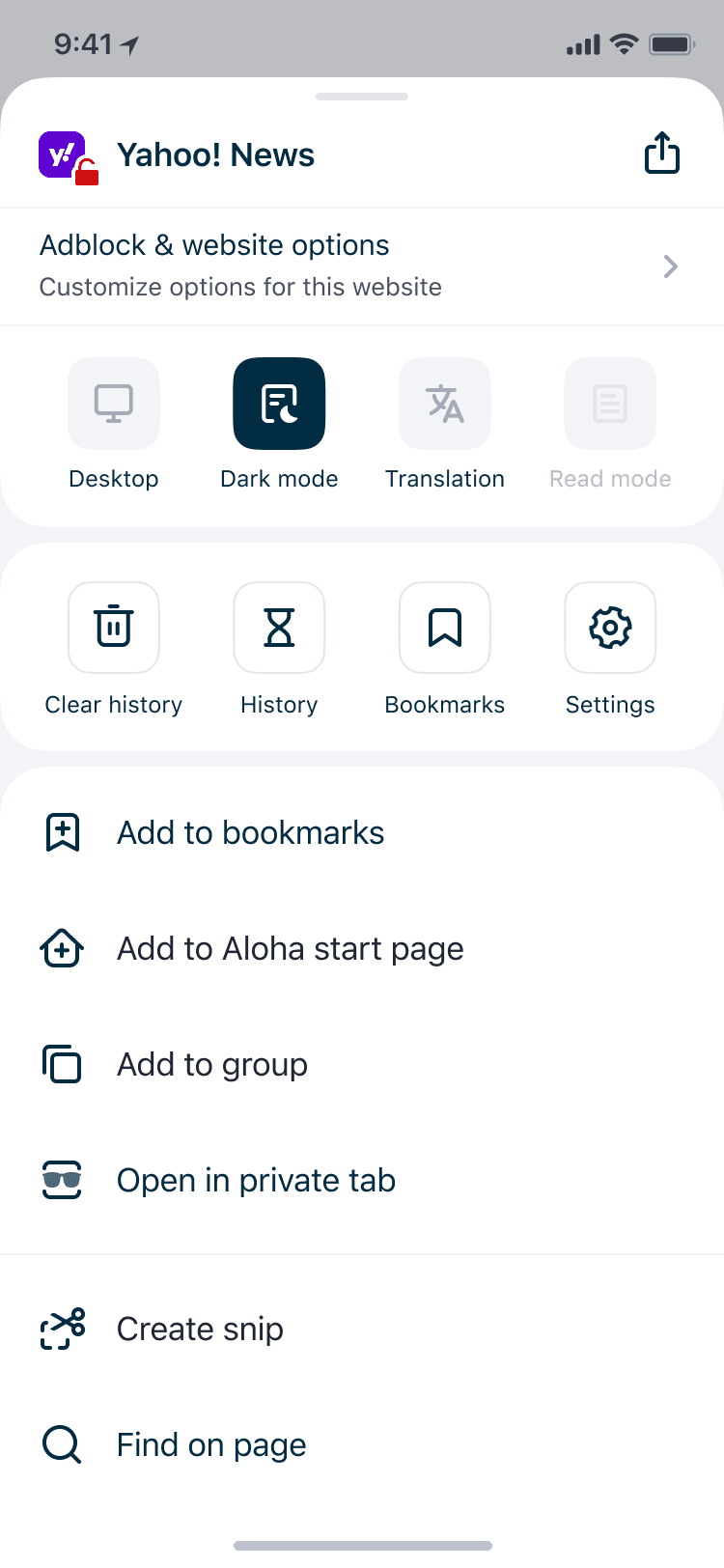Open Adblock & website options
This screenshot has height=1568, width=724.
coord(362,266)
